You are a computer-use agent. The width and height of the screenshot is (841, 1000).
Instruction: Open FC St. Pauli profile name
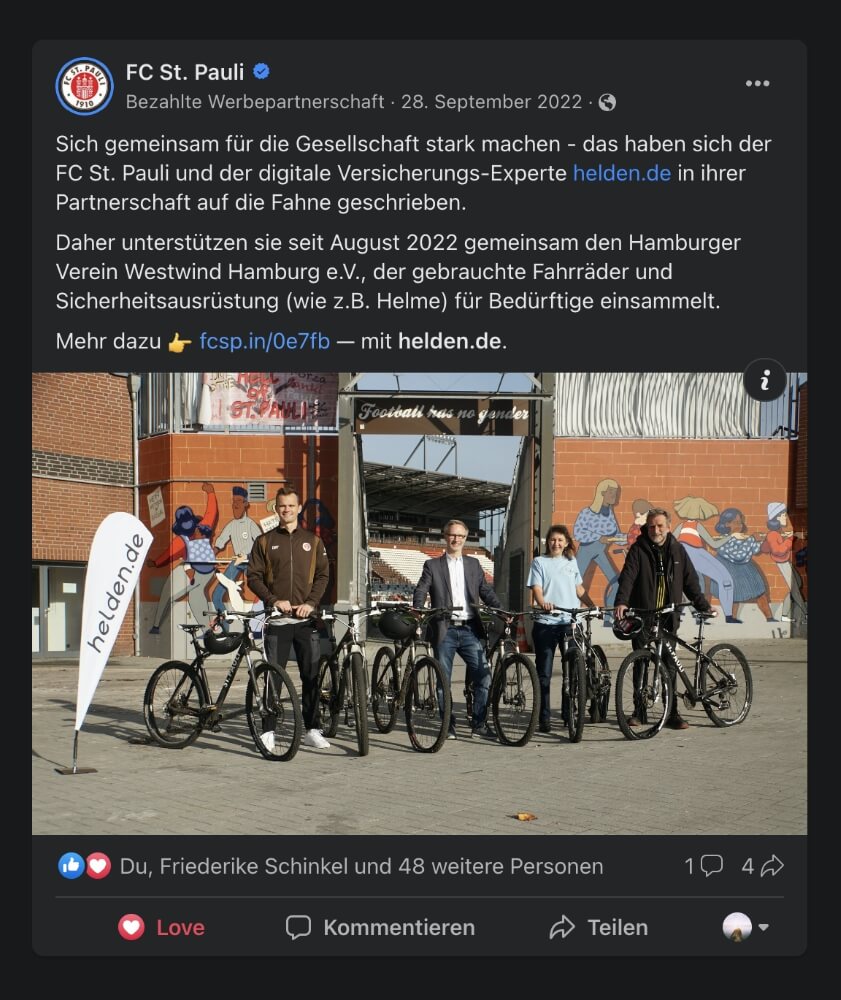click(185, 72)
